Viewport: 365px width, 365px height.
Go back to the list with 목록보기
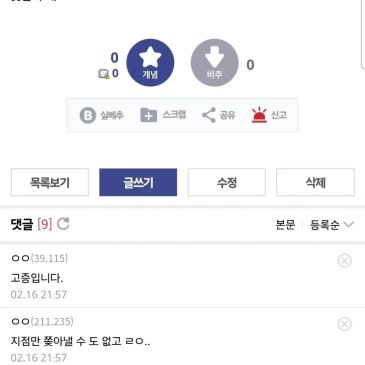(x=50, y=182)
